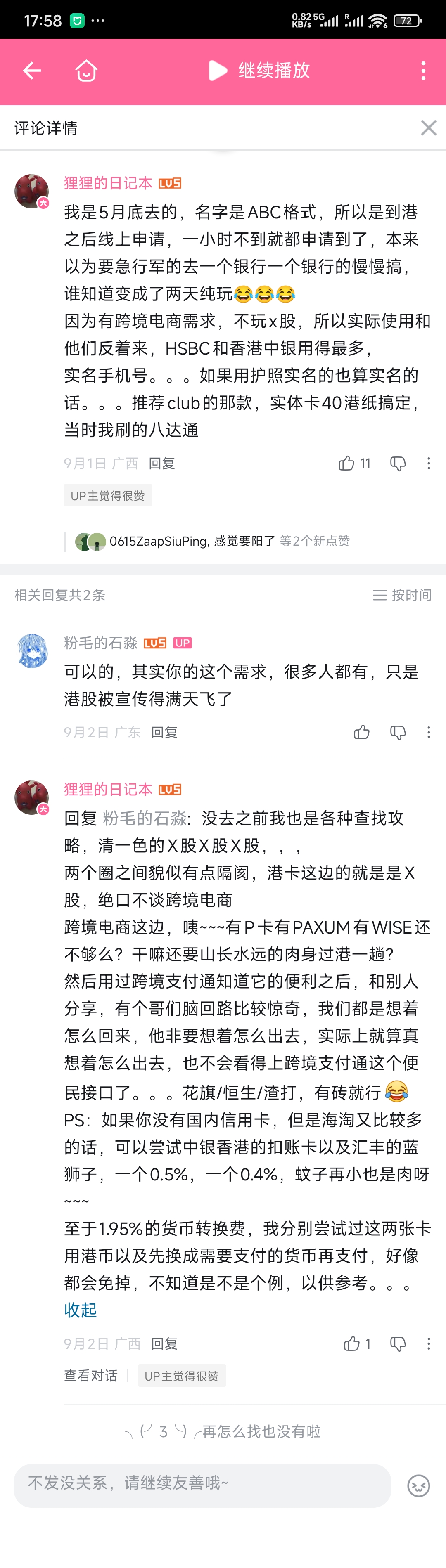
Task: Tap 继续播放 to resume the video
Action: 260,71
